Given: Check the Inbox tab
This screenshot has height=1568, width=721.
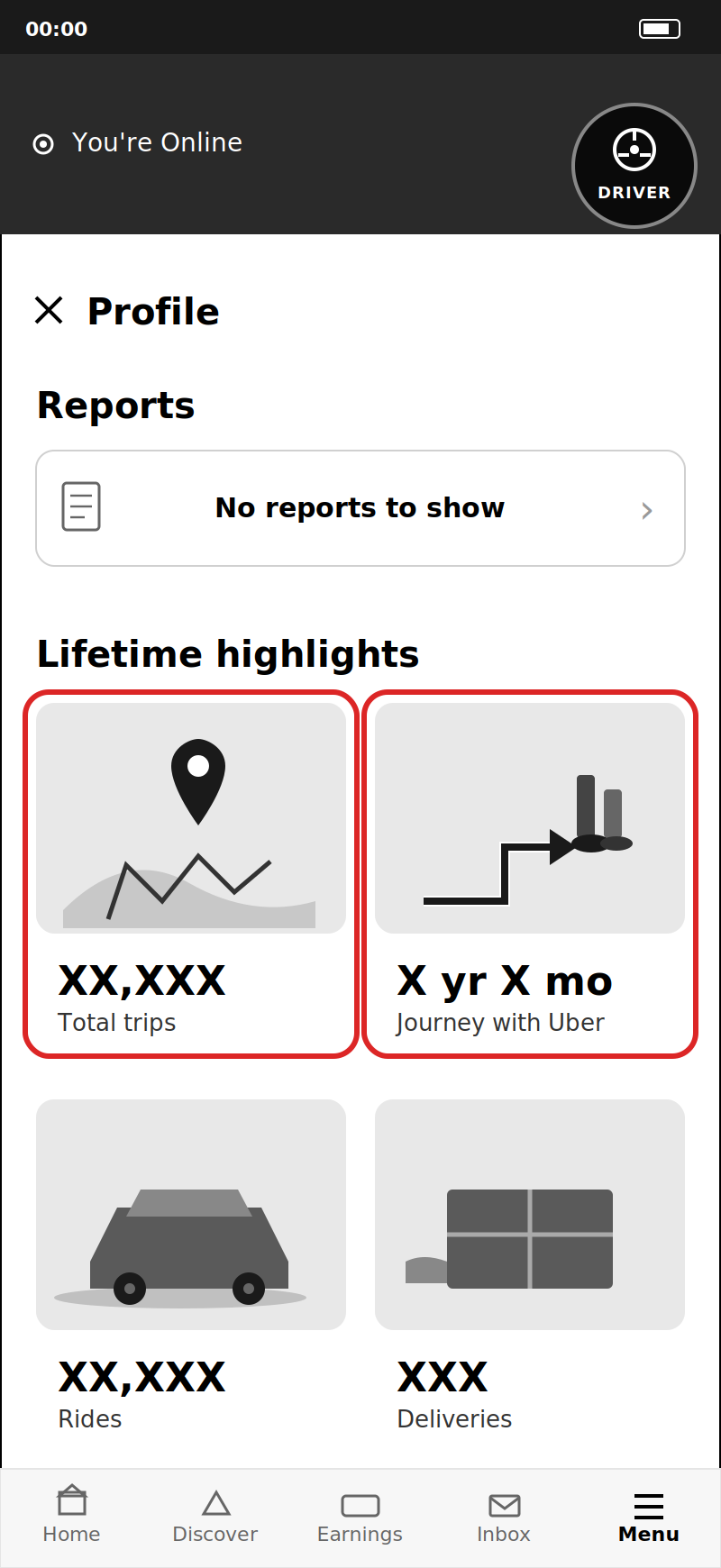Looking at the screenshot, I should click(x=504, y=1516).
